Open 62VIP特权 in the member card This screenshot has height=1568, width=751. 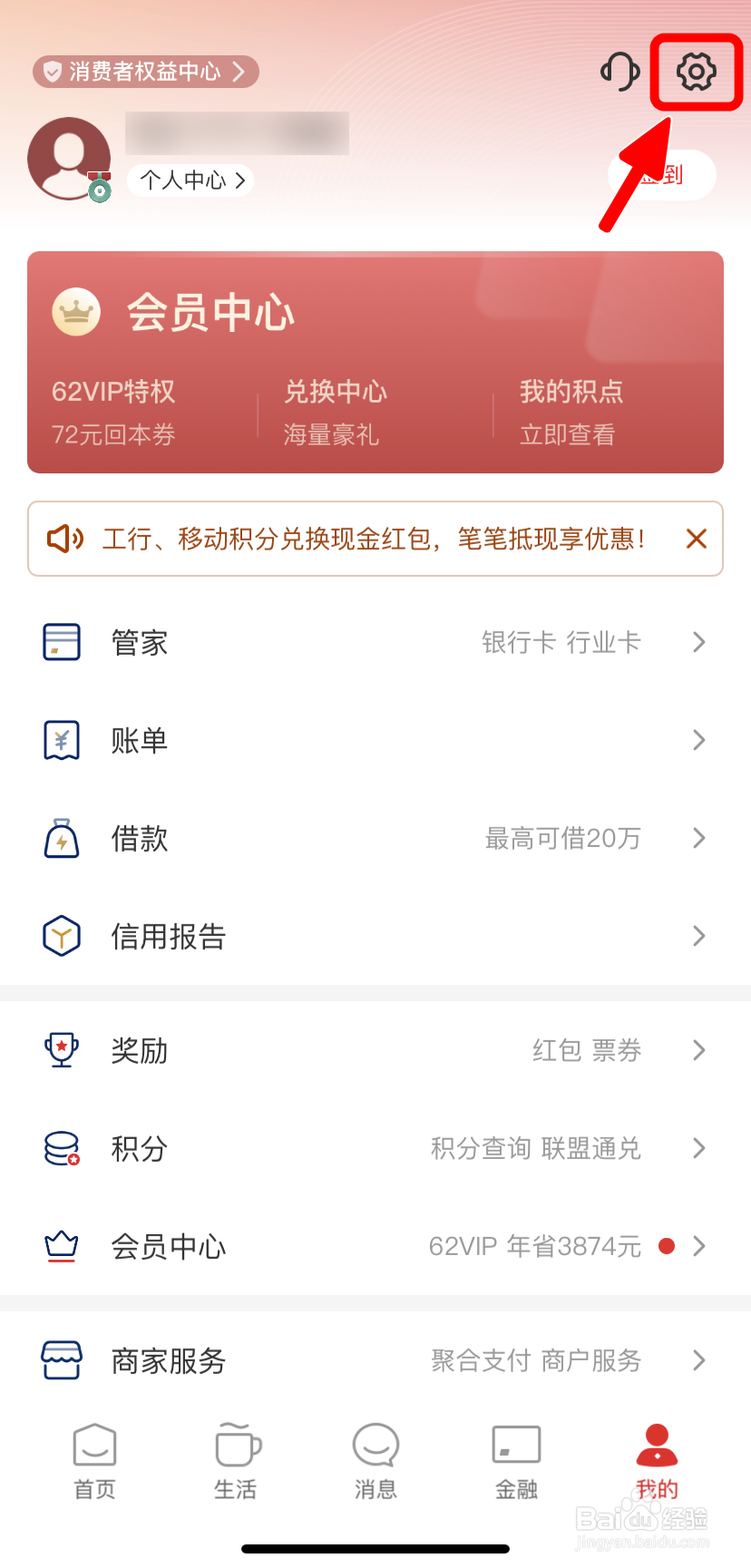pyautogui.click(x=113, y=413)
